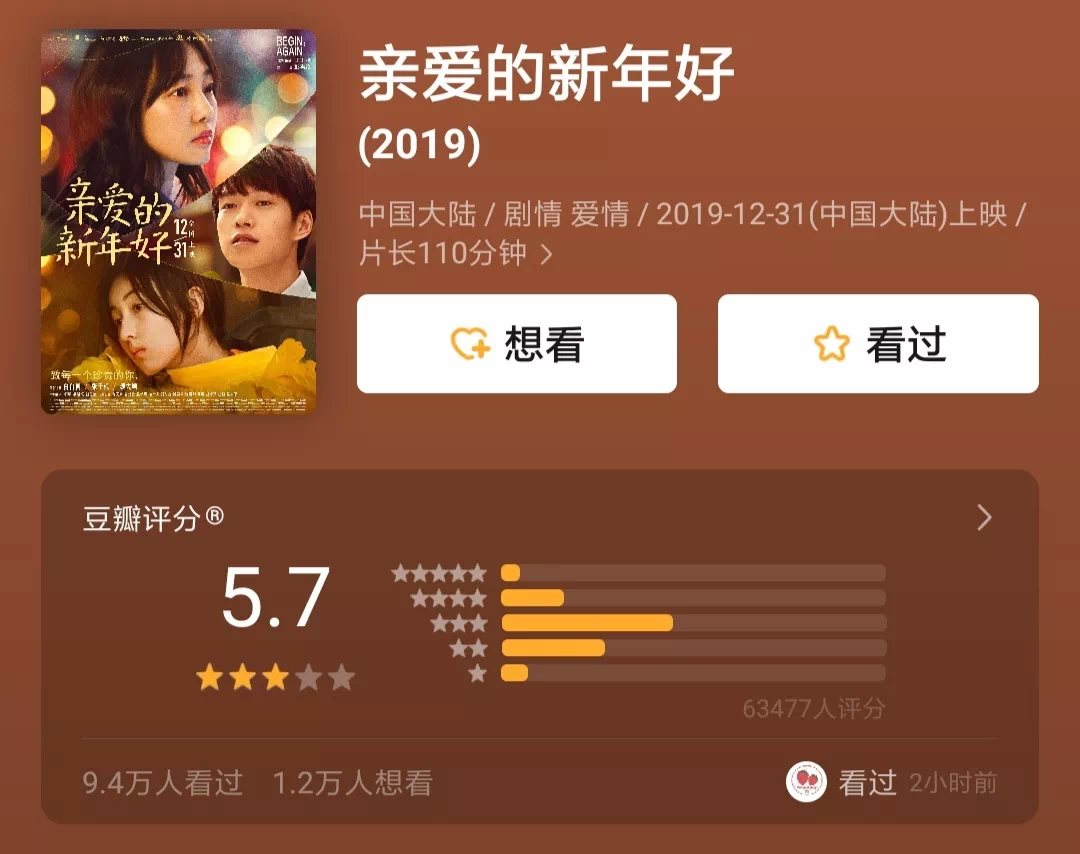1080x854 pixels.
Task: Mark the movie as 看过 (watched)
Action: (878, 344)
